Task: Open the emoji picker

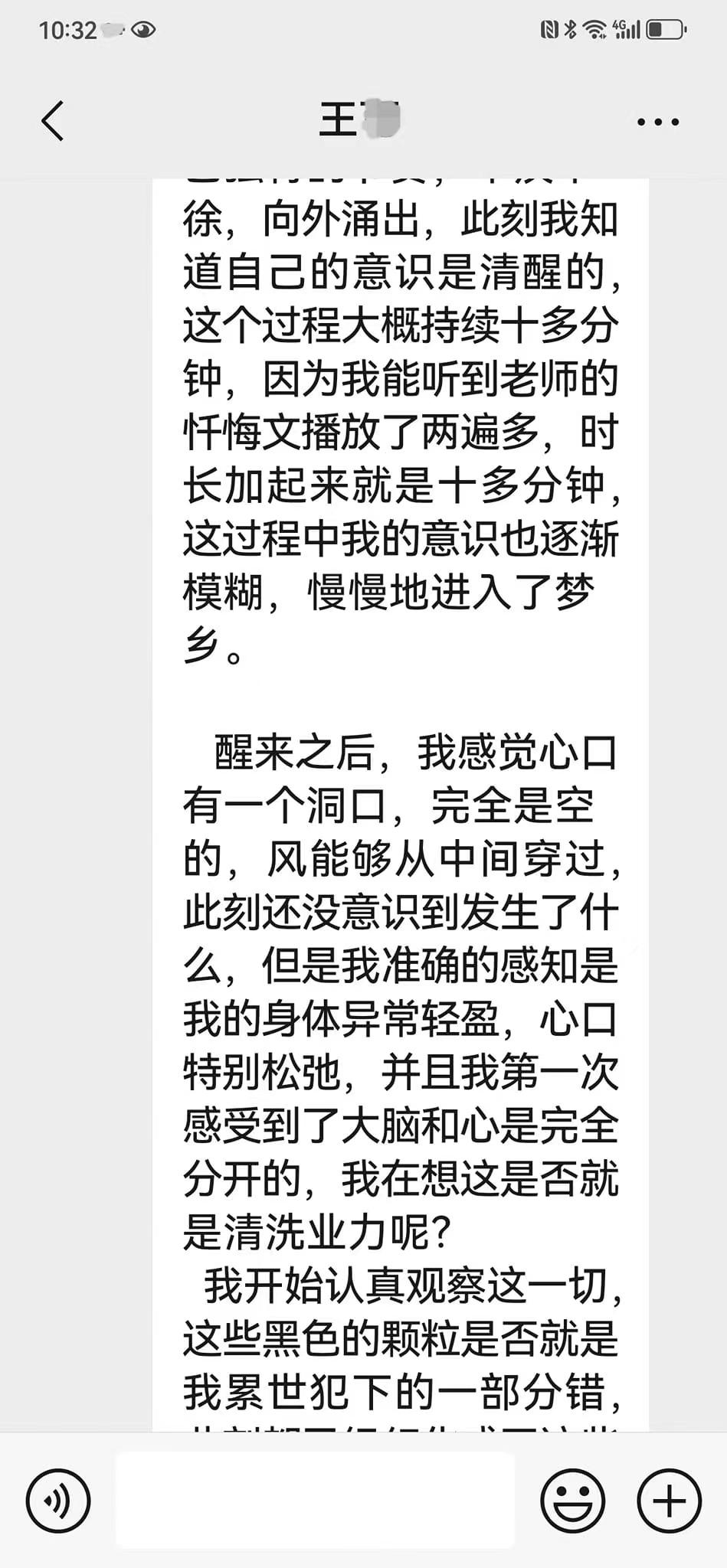Action: click(573, 1501)
